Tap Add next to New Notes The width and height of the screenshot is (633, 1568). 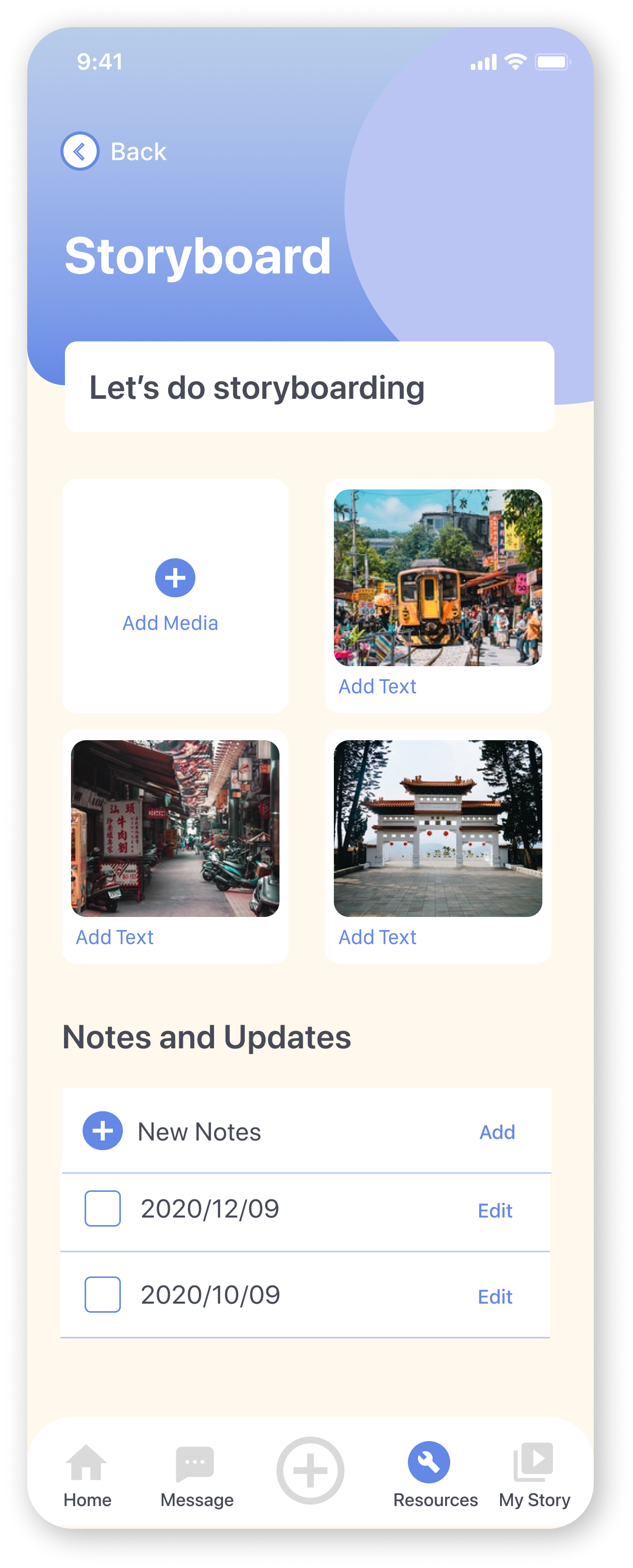(497, 1131)
